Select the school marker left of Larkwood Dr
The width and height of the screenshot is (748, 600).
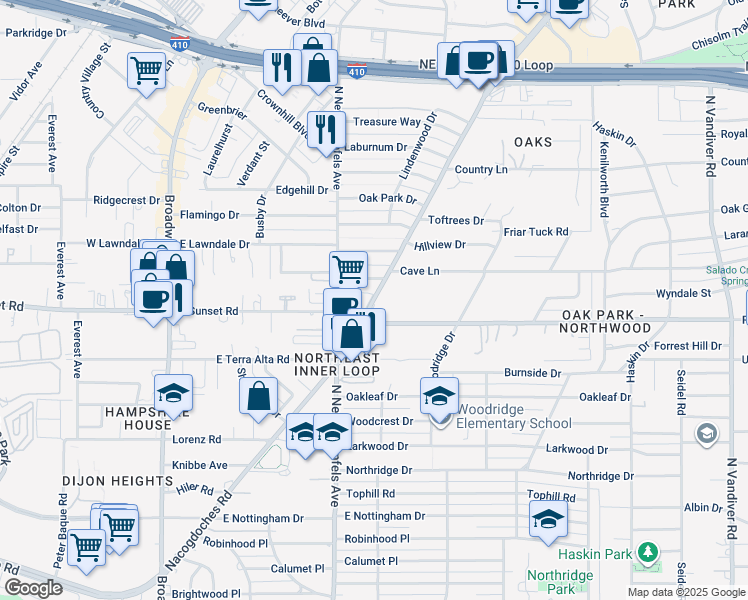tap(332, 434)
